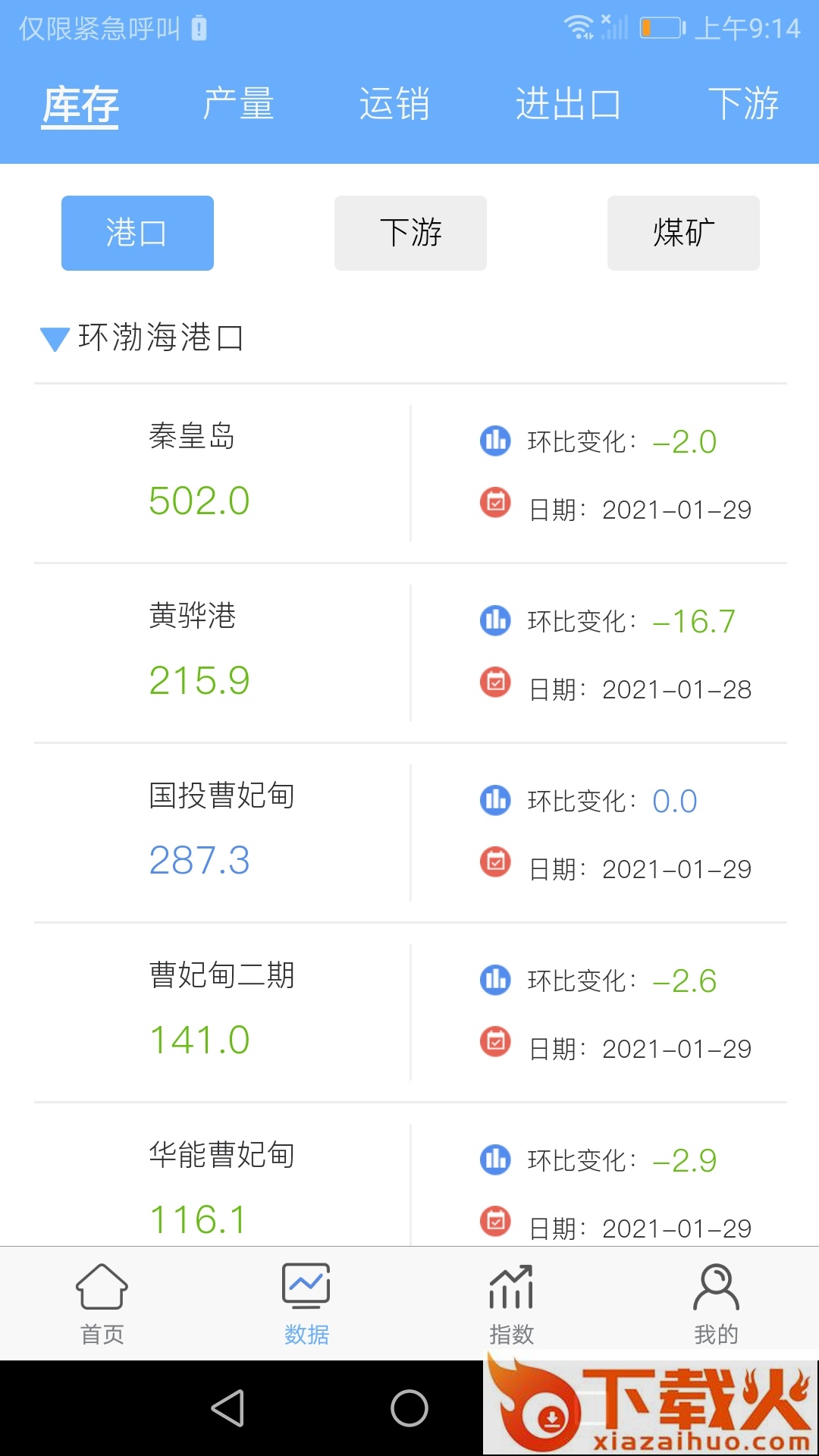Open the 秦皇岛 port inventory row
819x1456 pixels.
[409, 473]
